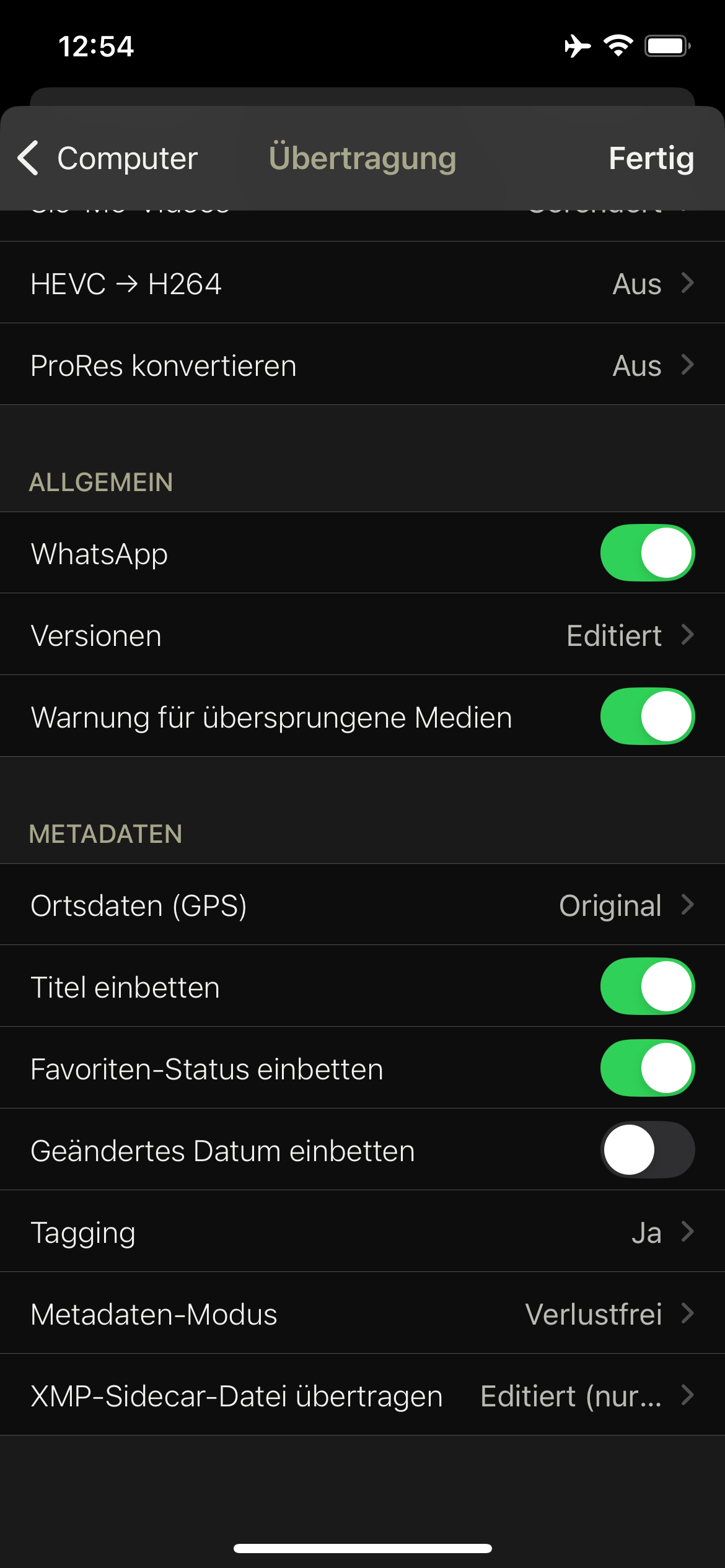Screen dimensions: 725x1568
Task: Open XMP-Sidecar-Datei übertragen setting
Action: pyautogui.click(x=362, y=1396)
